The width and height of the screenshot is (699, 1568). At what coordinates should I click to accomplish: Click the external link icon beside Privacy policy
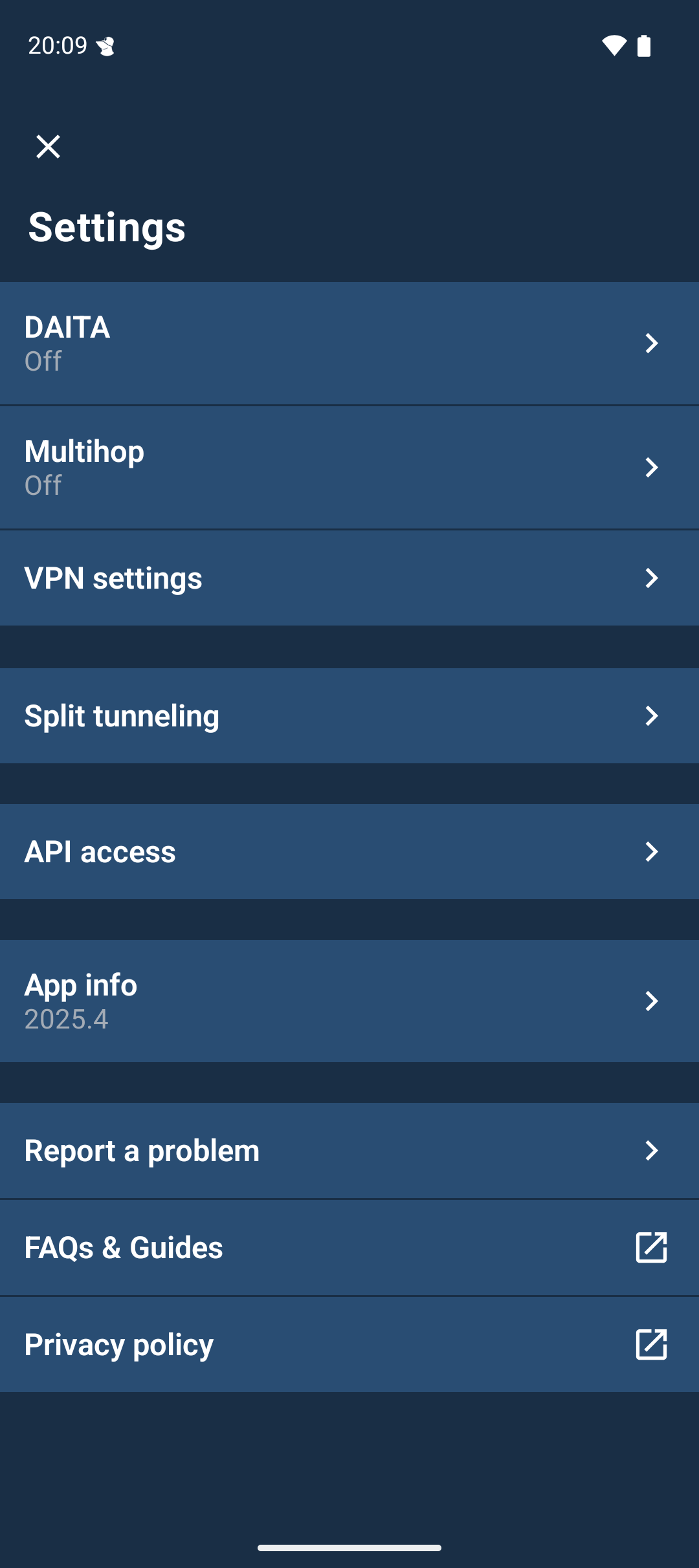coord(652,1345)
